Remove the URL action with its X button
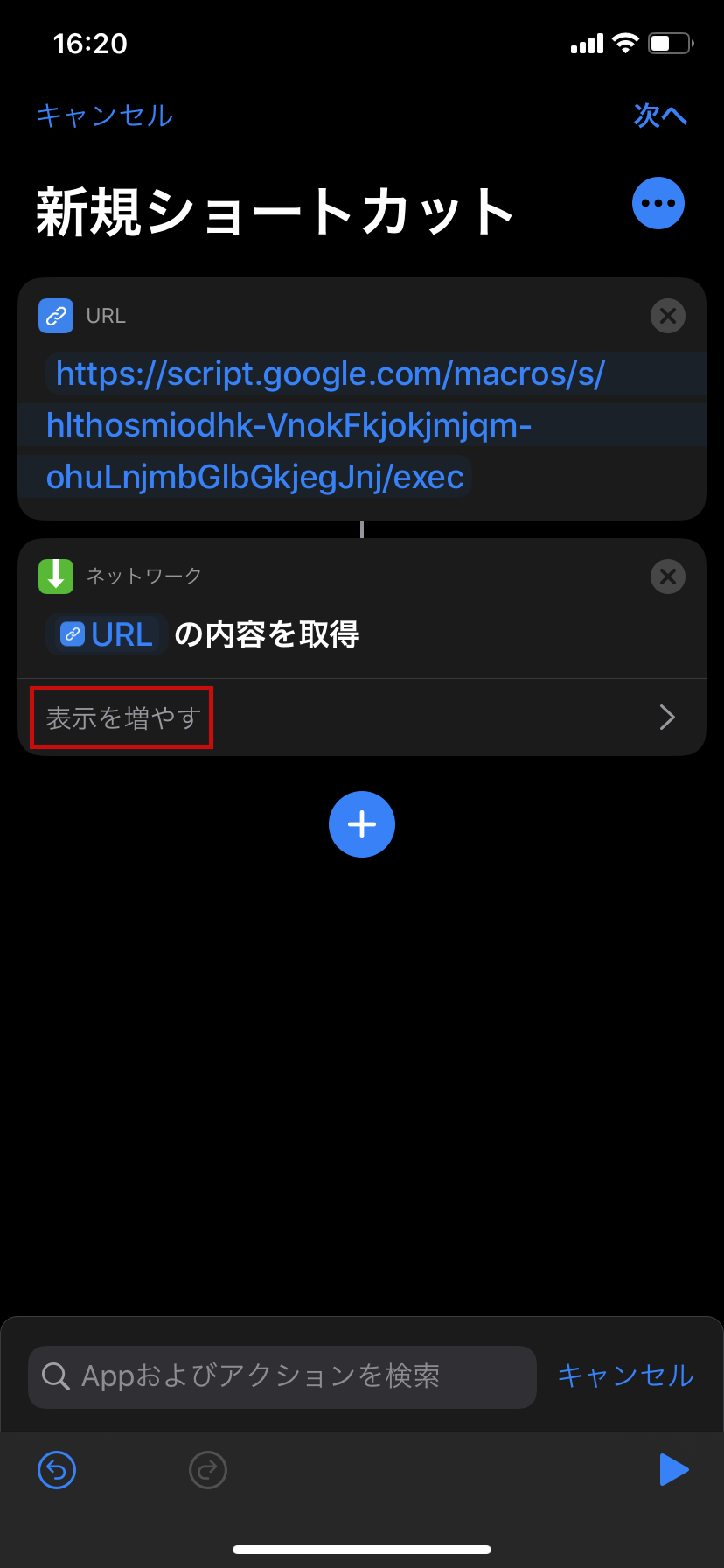This screenshot has height=1568, width=724. click(x=667, y=316)
